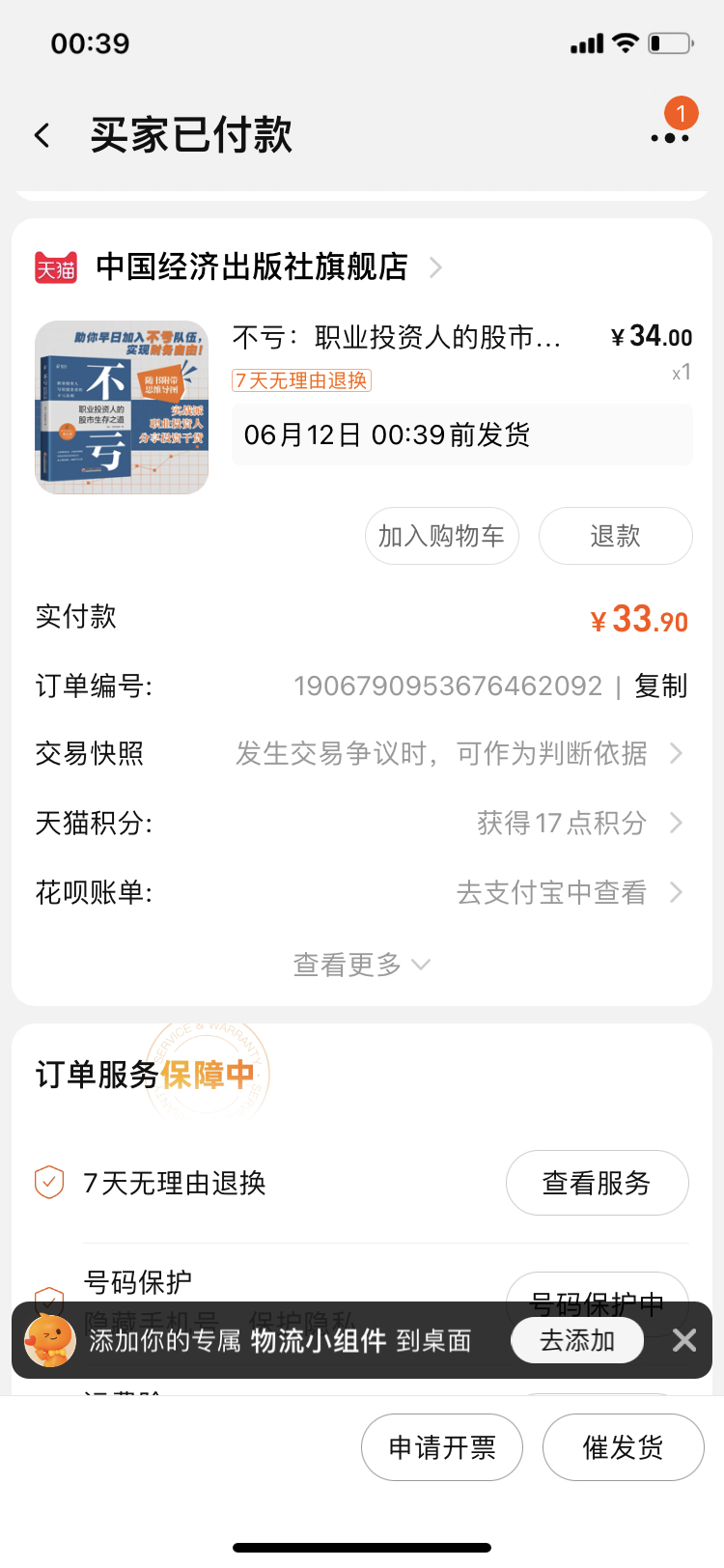This screenshot has height=1568, width=724.
Task: Go back from the order page
Action: [x=42, y=135]
